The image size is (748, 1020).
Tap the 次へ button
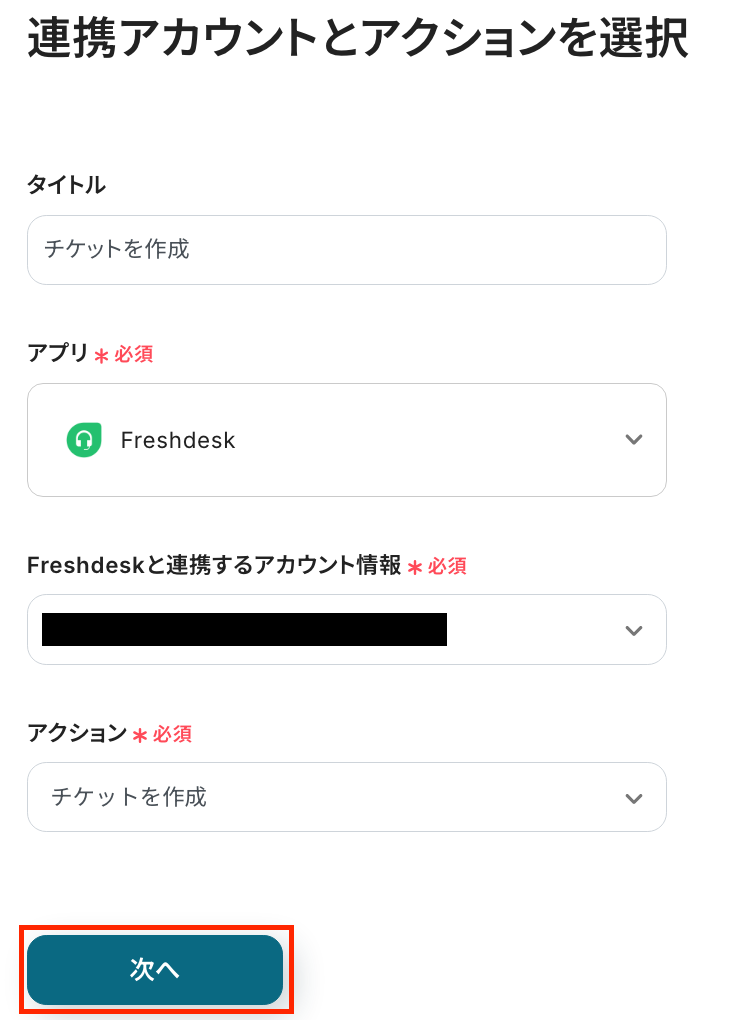(x=155, y=969)
